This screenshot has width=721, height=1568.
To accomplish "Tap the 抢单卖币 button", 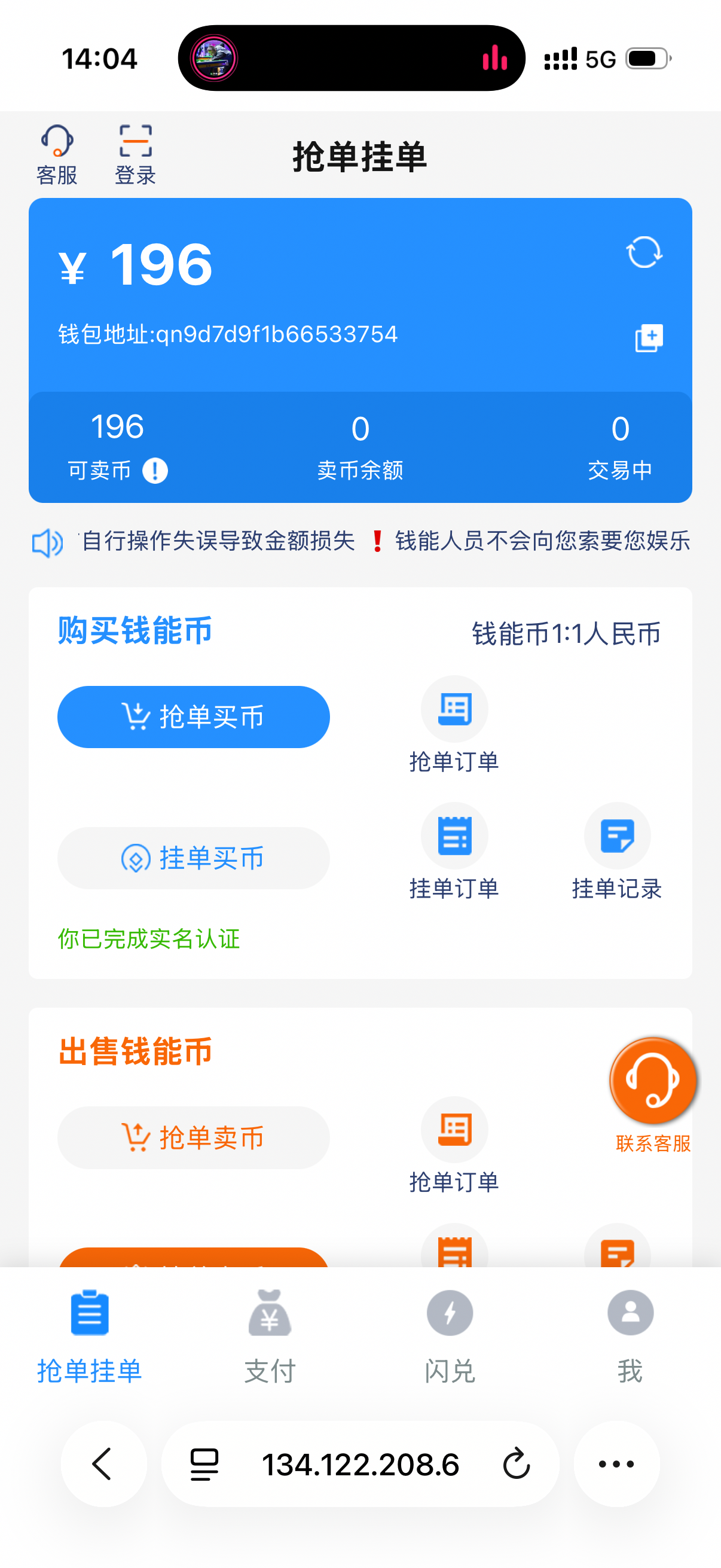I will click(194, 1137).
